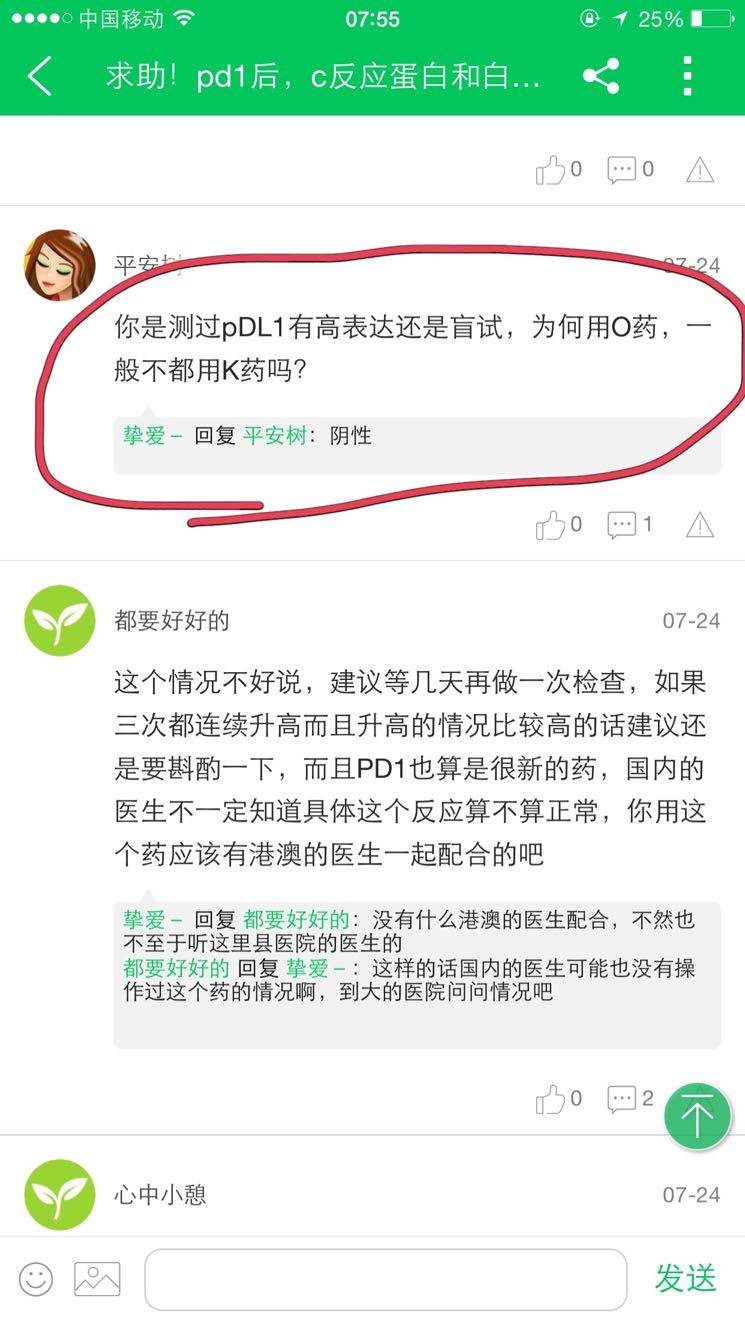Open 都要好好的's profile avatar
745x1324 pixels.
(x=59, y=620)
